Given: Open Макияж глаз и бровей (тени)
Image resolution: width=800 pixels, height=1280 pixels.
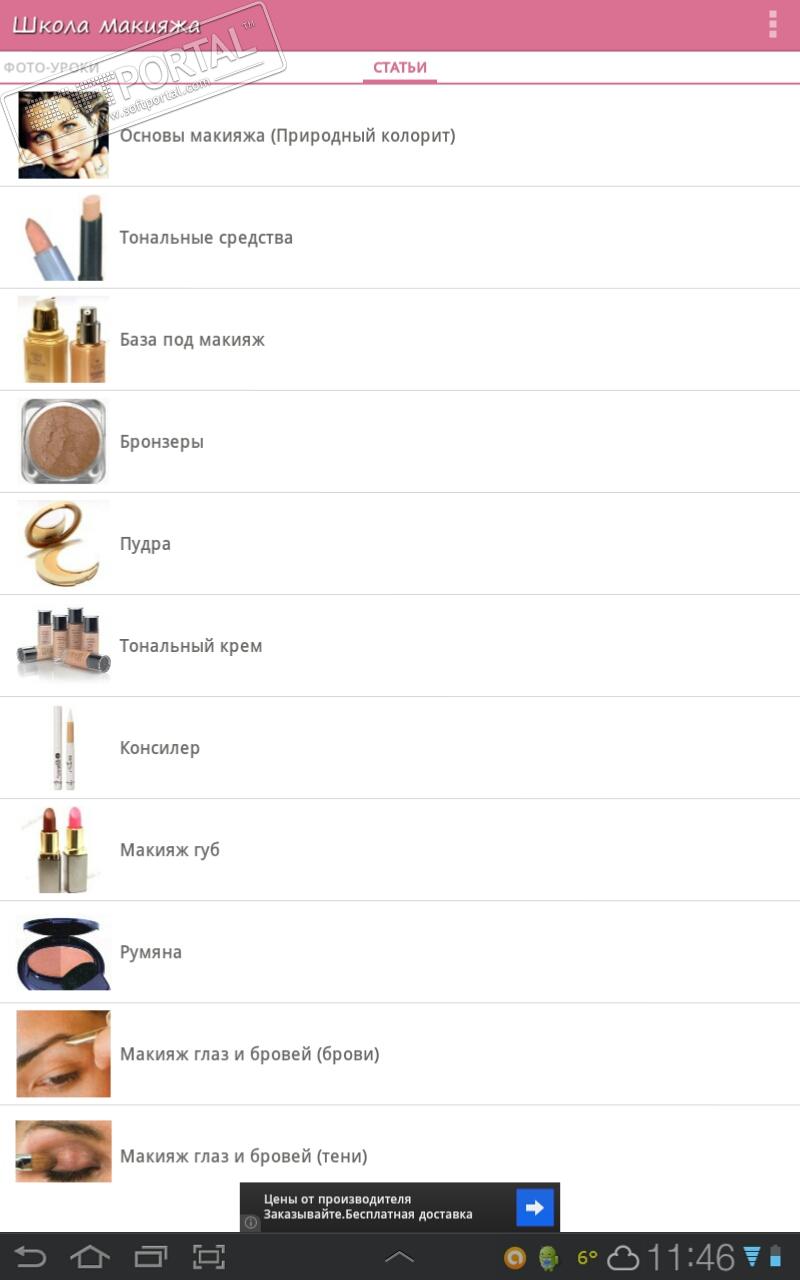Looking at the screenshot, I should tap(243, 1156).
